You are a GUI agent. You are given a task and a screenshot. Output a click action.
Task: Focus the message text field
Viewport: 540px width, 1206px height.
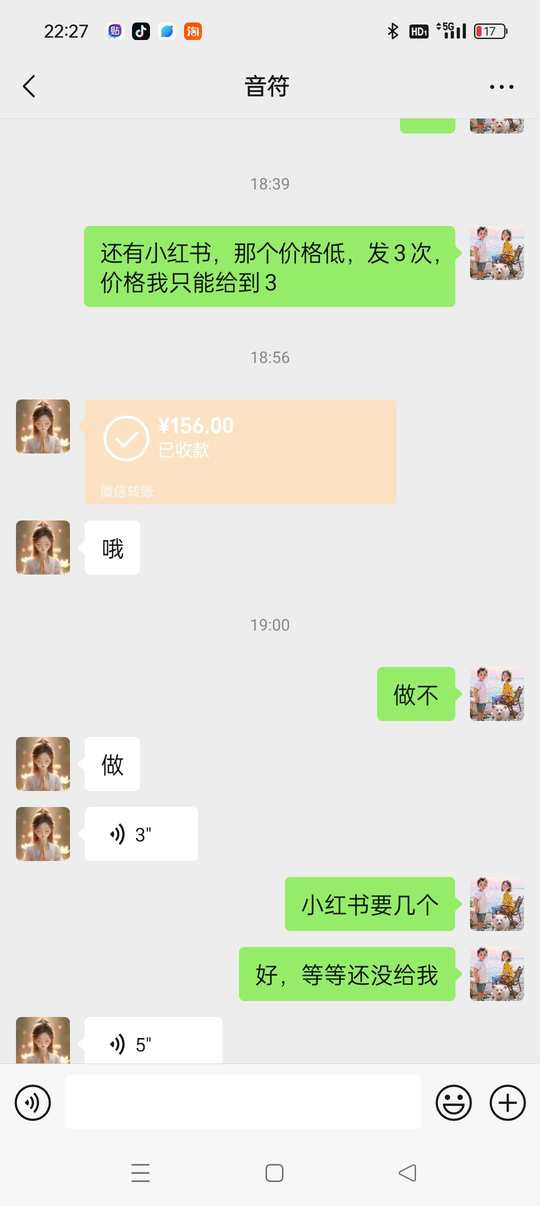[x=243, y=1102]
